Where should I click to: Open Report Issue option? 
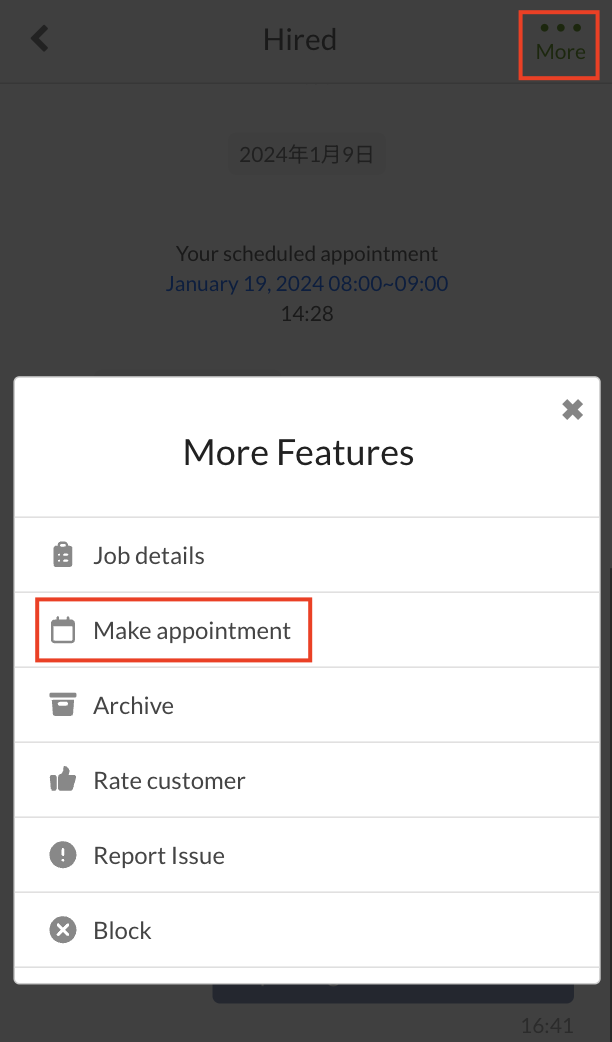tap(158, 855)
